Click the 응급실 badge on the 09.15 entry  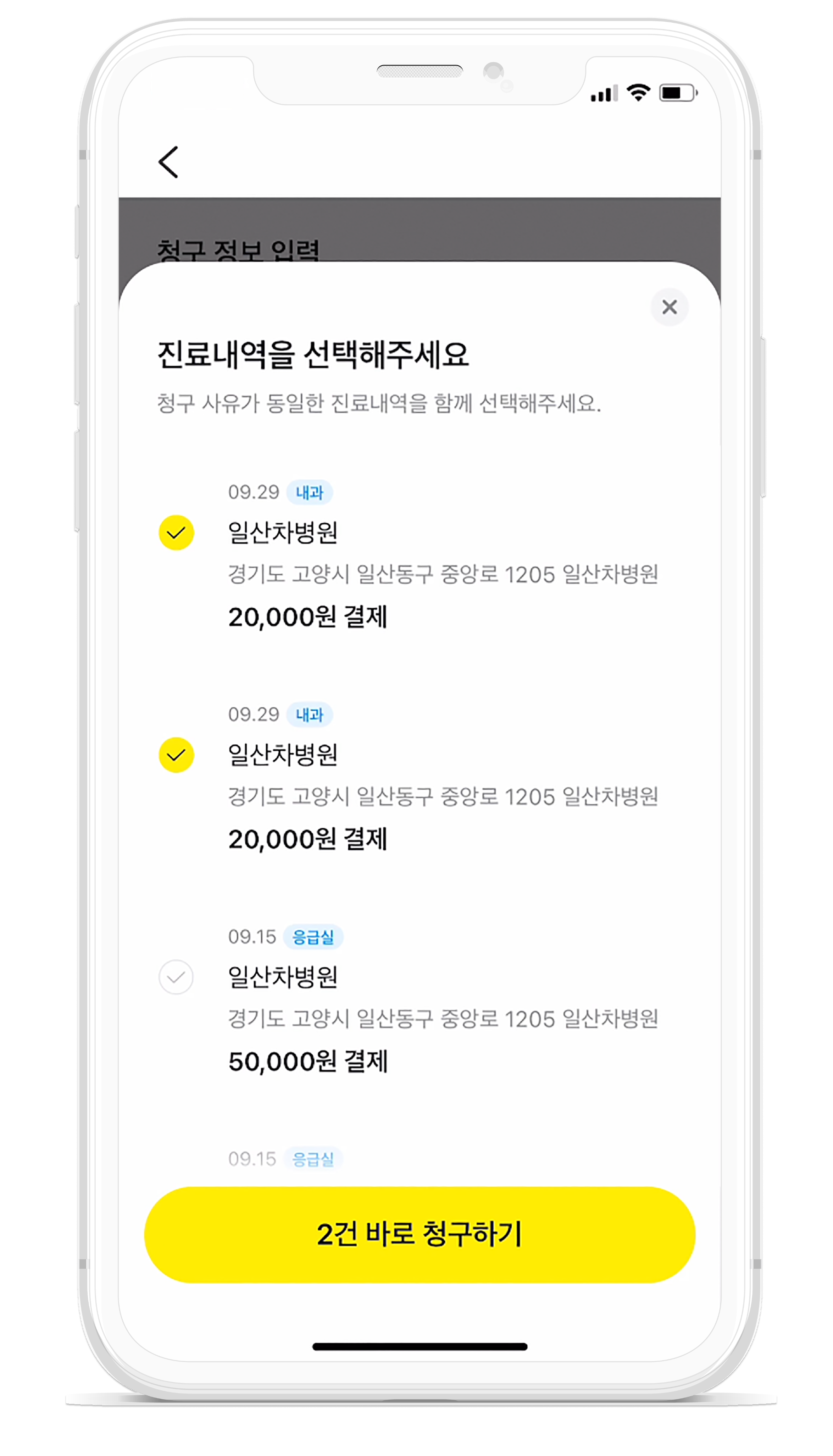point(313,937)
